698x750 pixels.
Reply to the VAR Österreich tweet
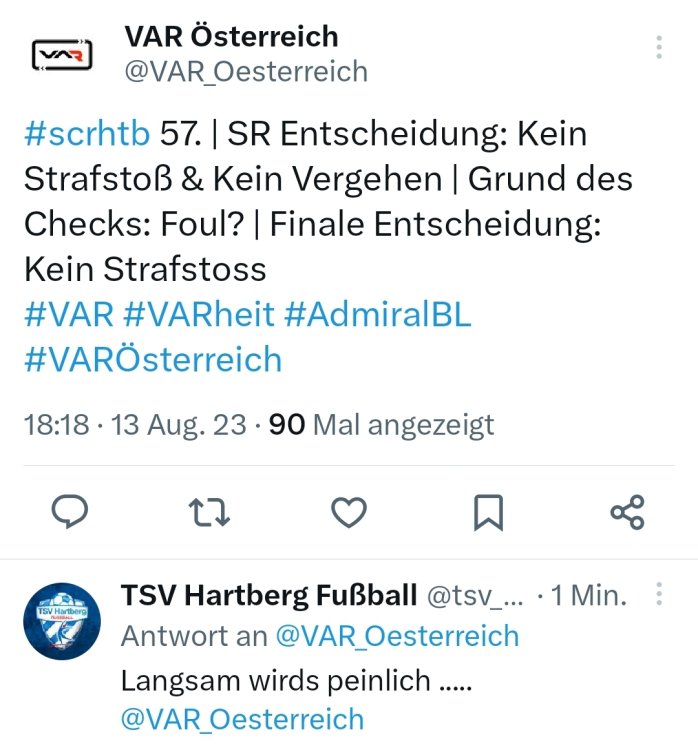click(x=70, y=513)
